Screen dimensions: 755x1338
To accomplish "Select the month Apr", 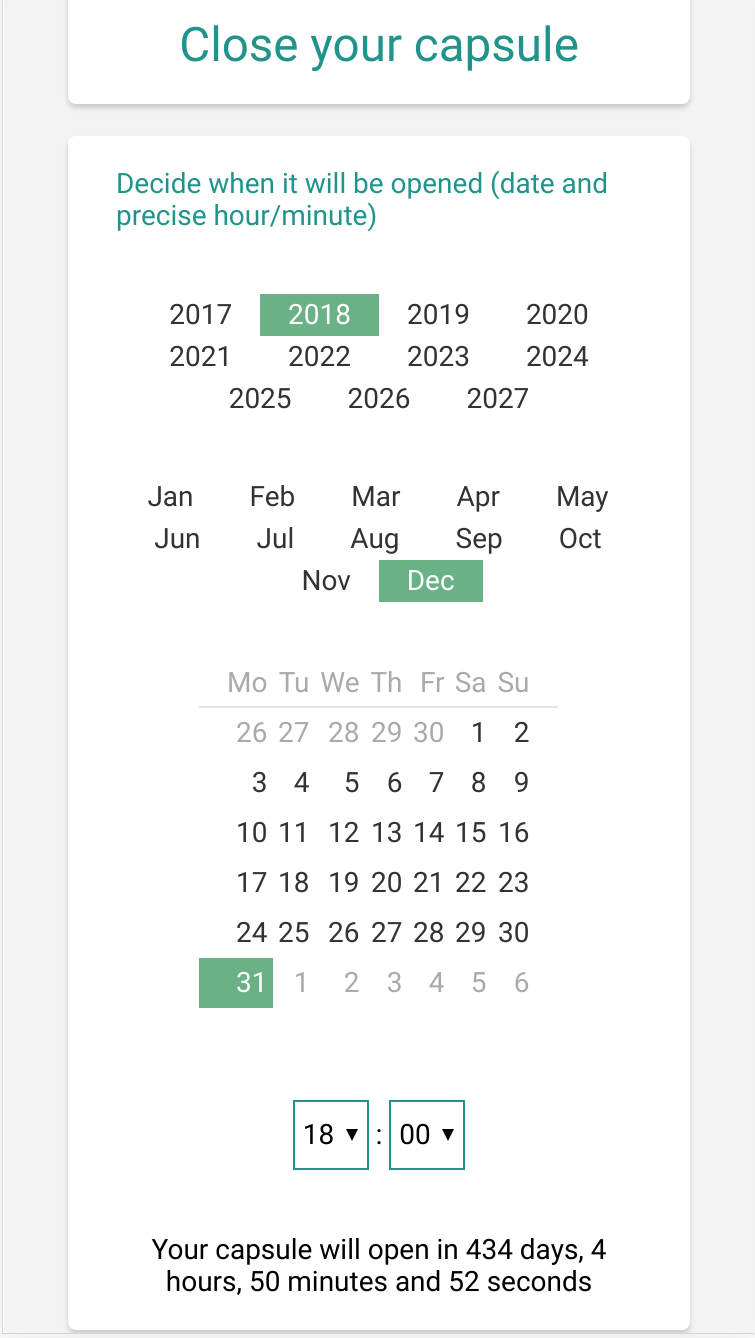I will (478, 497).
